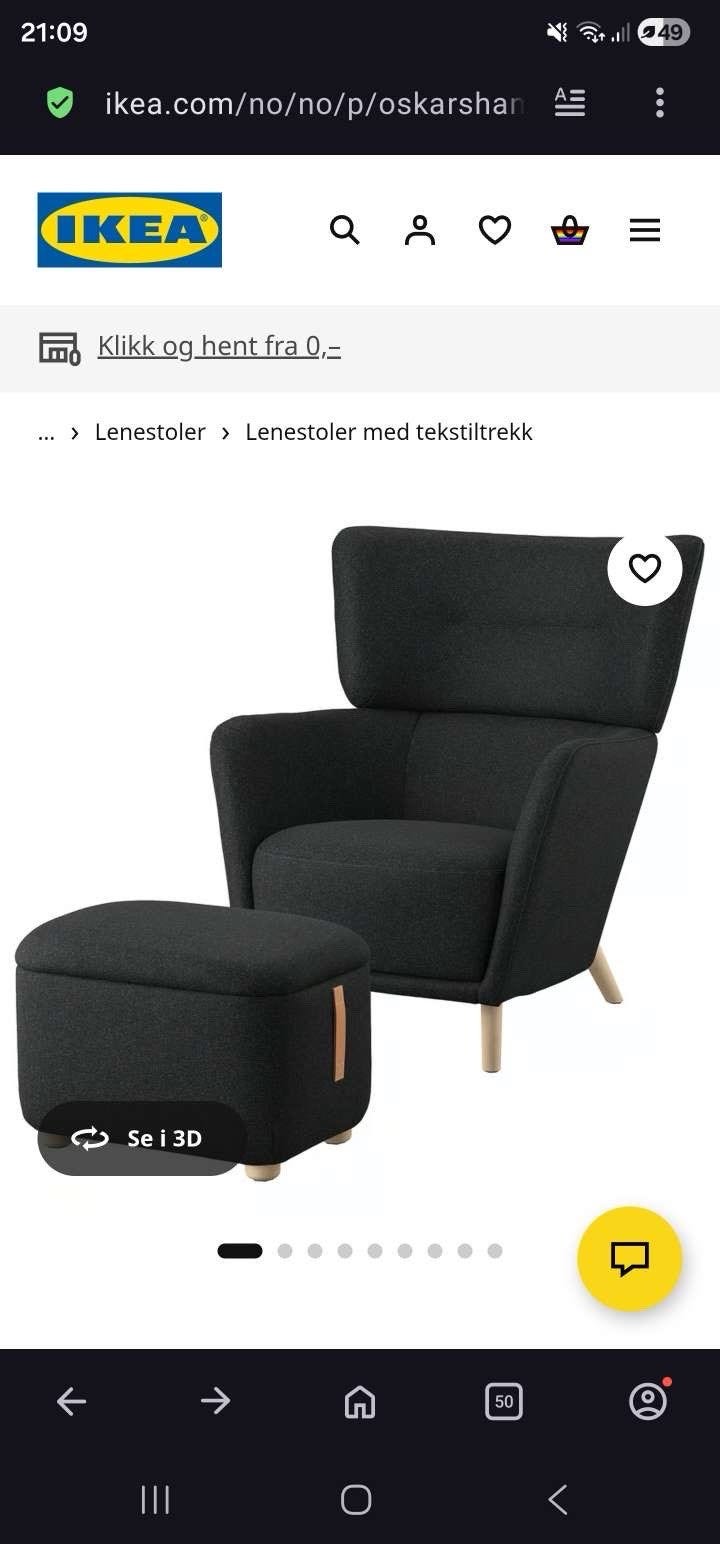Expand the breadcrumb ellipsis
720x1544 pixels.
(x=46, y=432)
